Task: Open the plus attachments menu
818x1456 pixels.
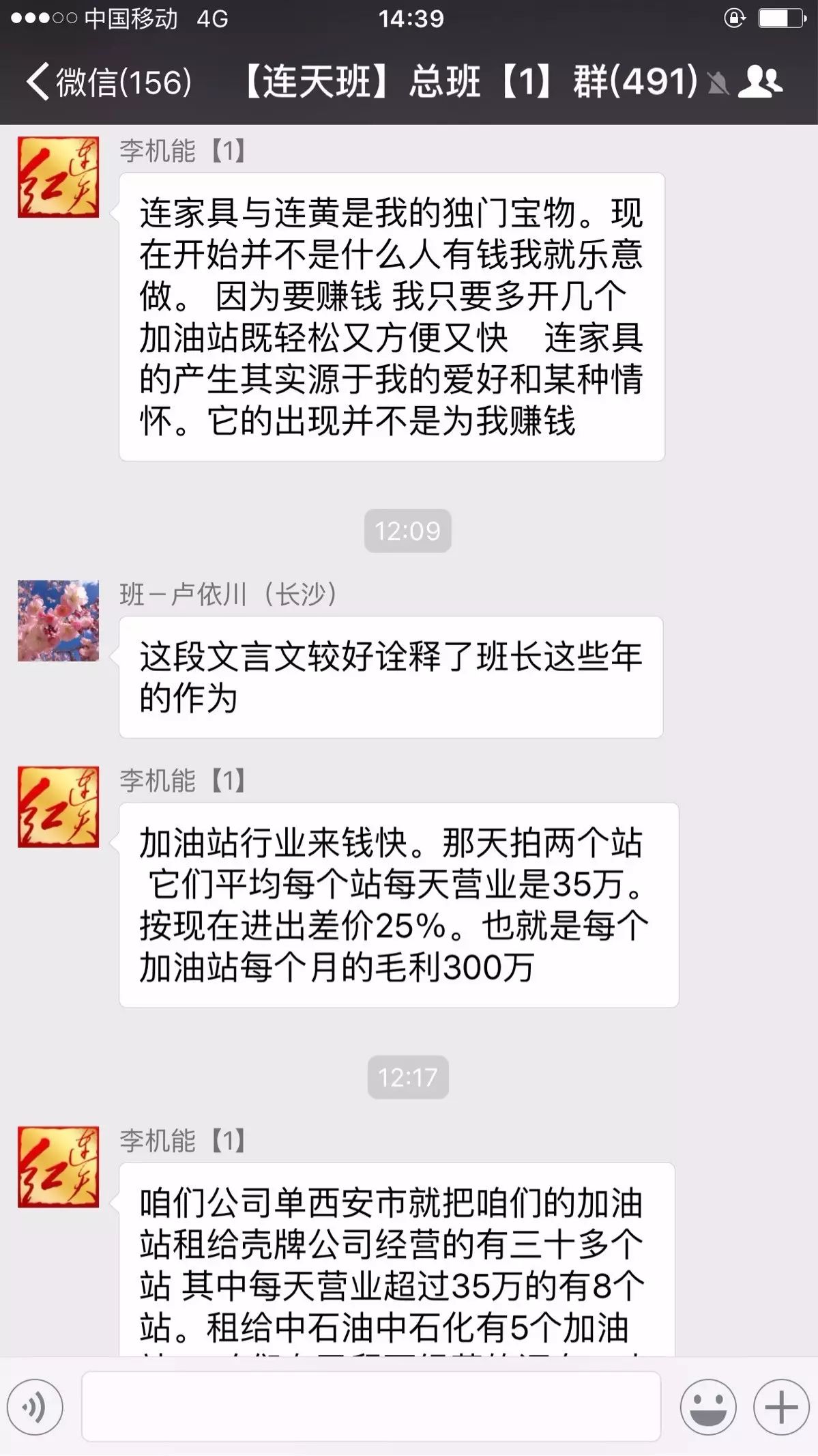Action: tap(781, 1407)
